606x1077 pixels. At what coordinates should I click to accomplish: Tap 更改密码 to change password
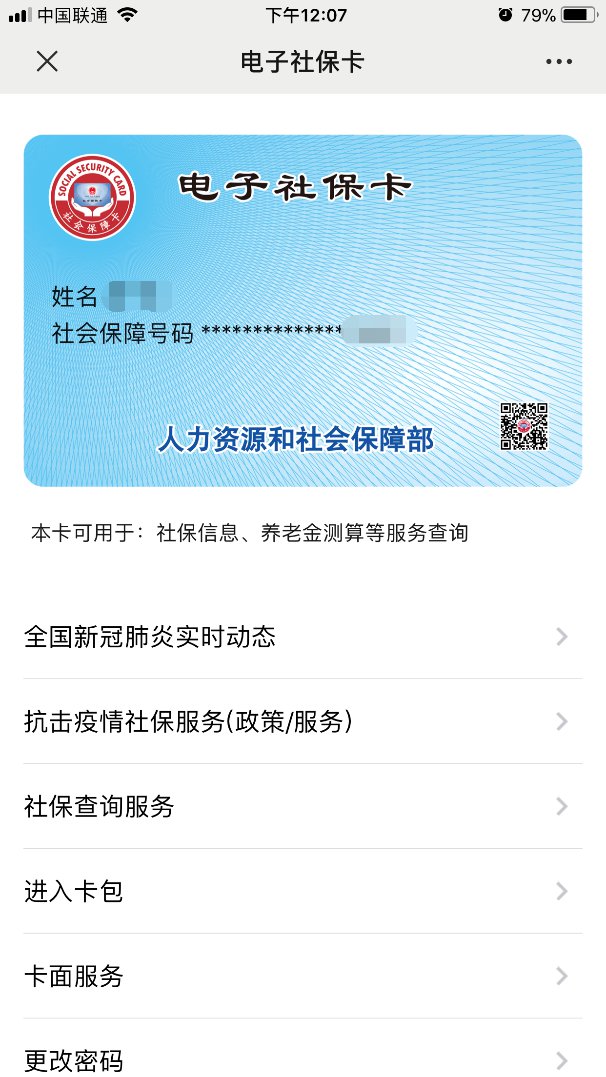pyautogui.click(x=302, y=1058)
